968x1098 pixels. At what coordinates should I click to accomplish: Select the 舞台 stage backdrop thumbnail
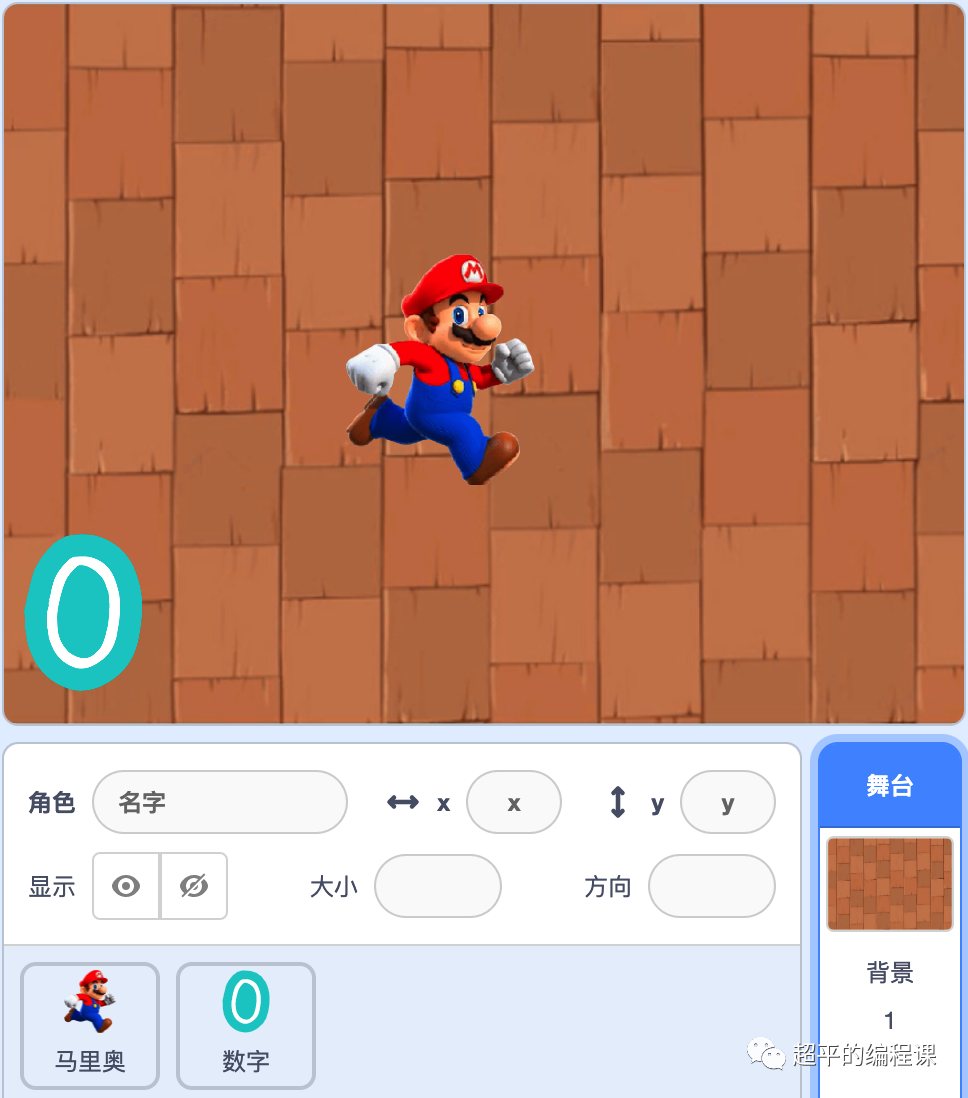pos(889,884)
